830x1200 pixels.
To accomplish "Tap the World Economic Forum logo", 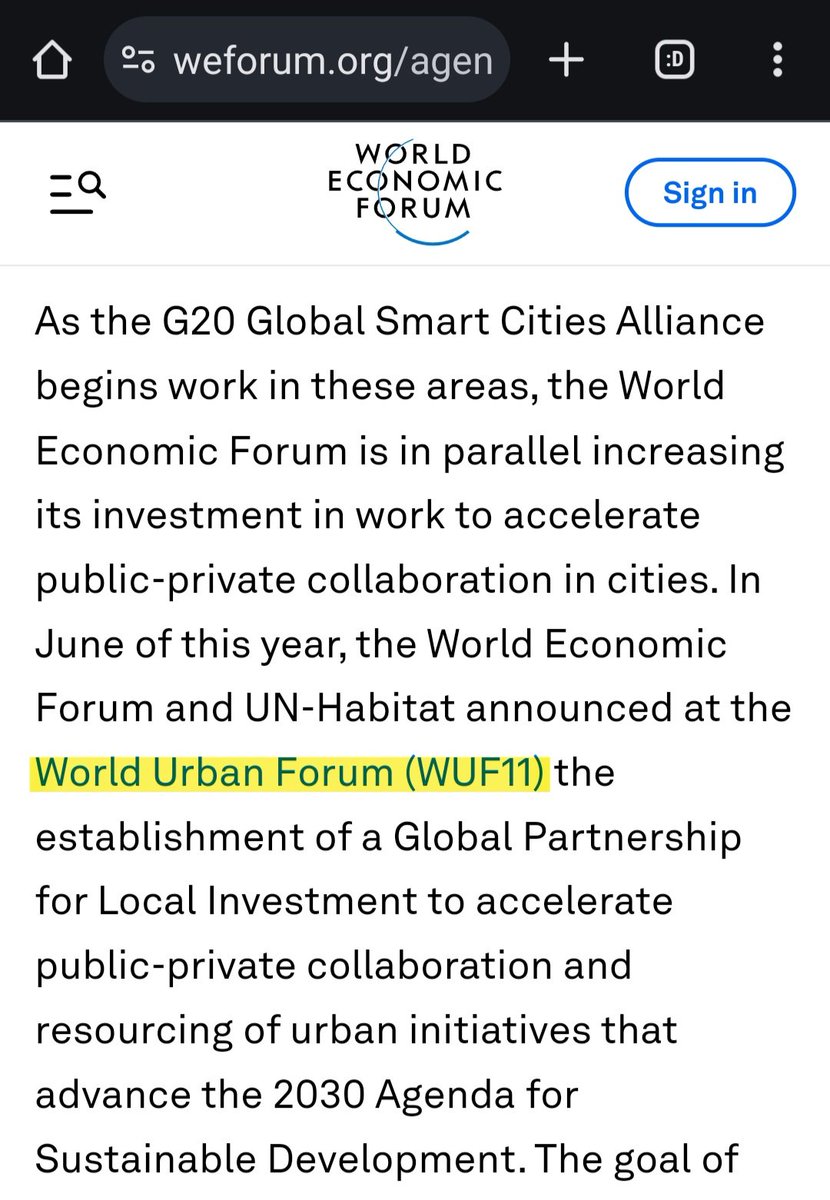I will pyautogui.click(x=415, y=190).
